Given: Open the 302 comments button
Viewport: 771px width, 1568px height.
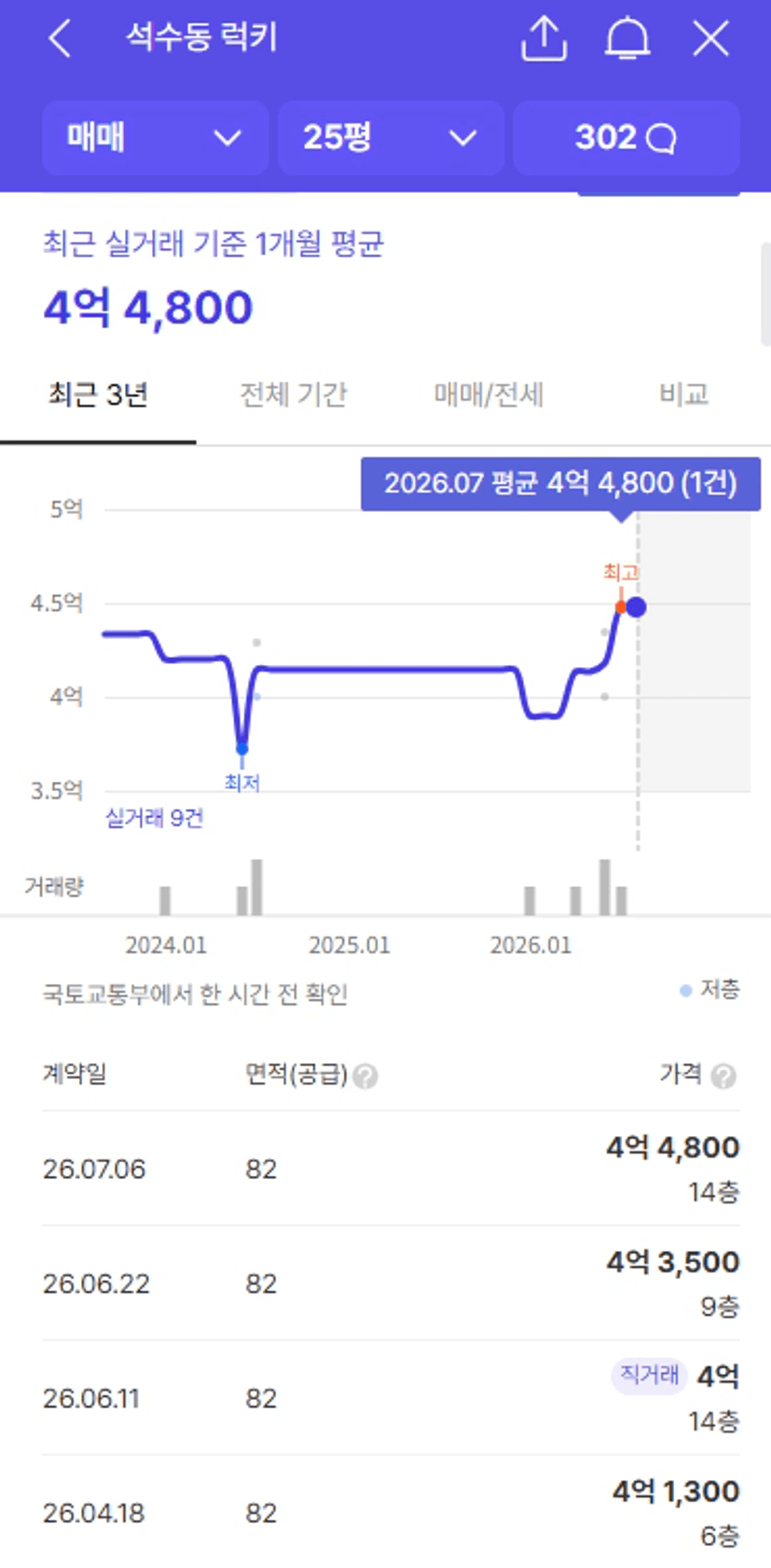Looking at the screenshot, I should 626,138.
